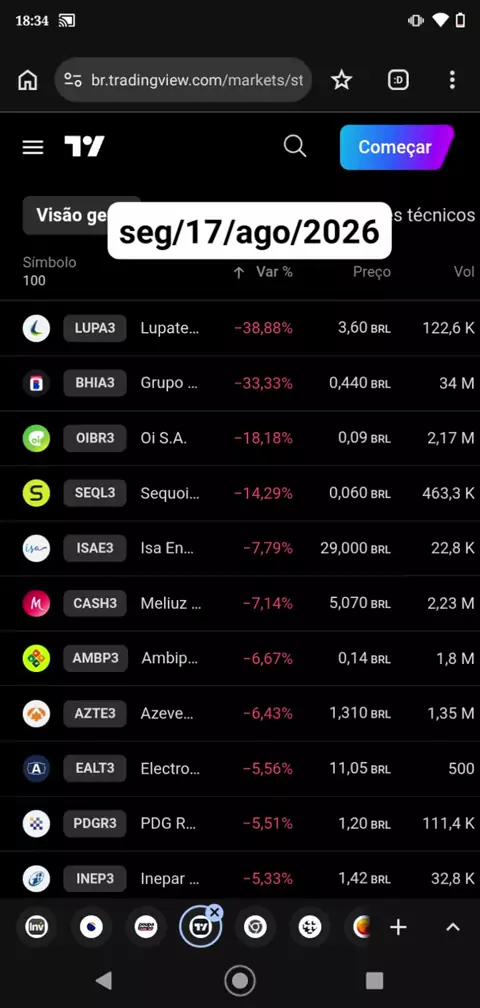The width and height of the screenshot is (480, 1008).
Task: Go back with the system button
Action: pos(103,980)
